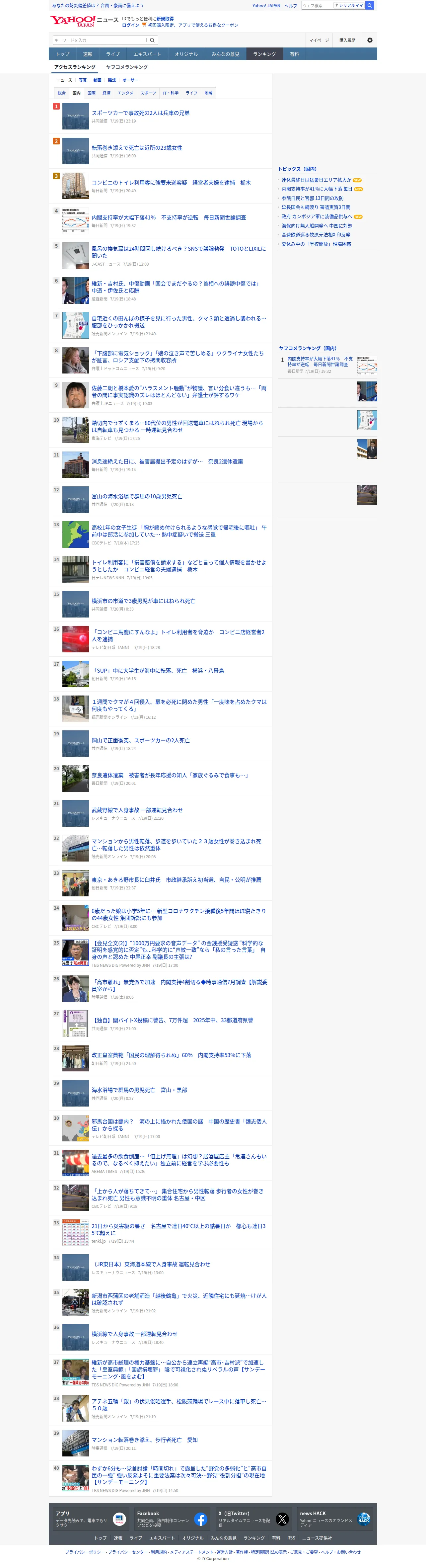Select the ヤフコメランキング tab
Image resolution: width=426 pixels, height=1568 pixels.
(127, 67)
